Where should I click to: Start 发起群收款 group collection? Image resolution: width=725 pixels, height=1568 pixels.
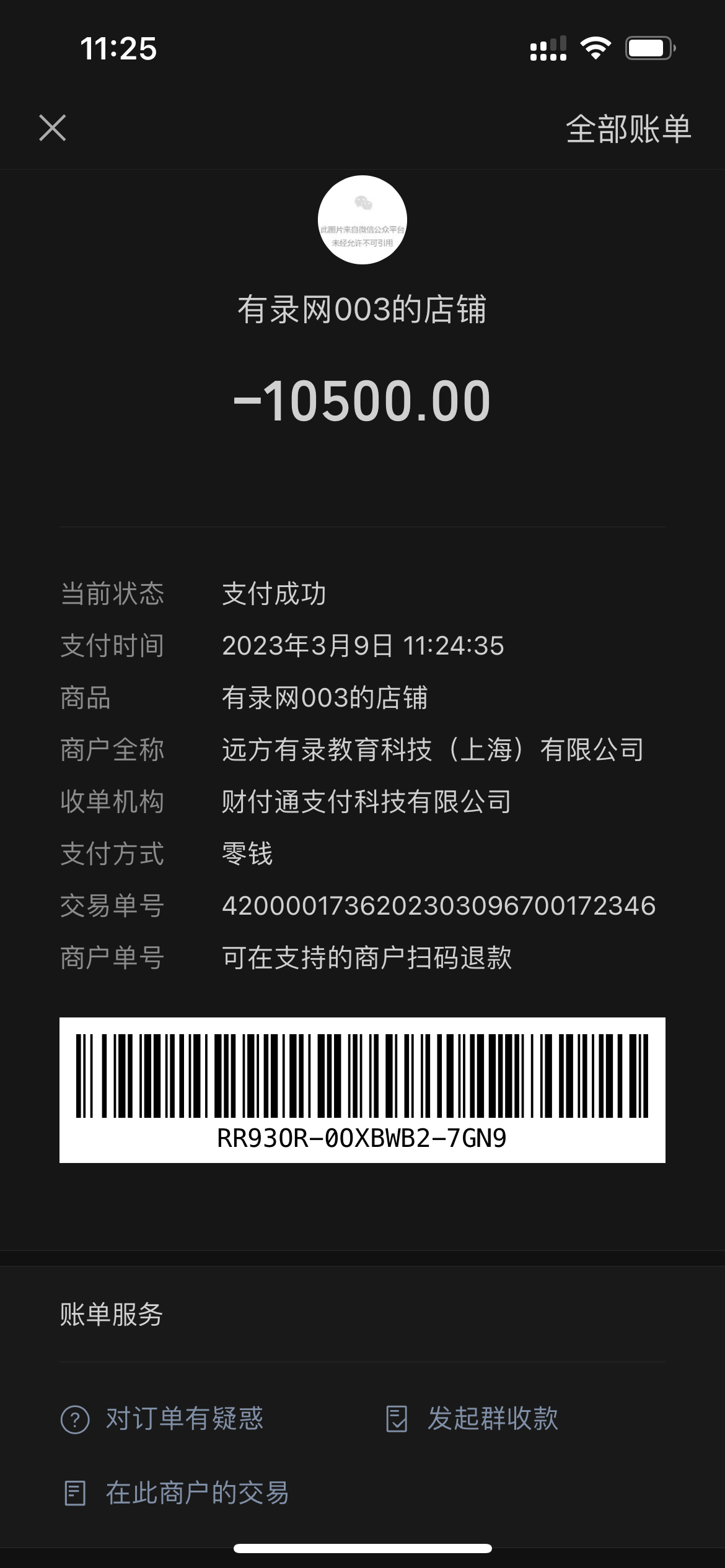pos(472,1418)
